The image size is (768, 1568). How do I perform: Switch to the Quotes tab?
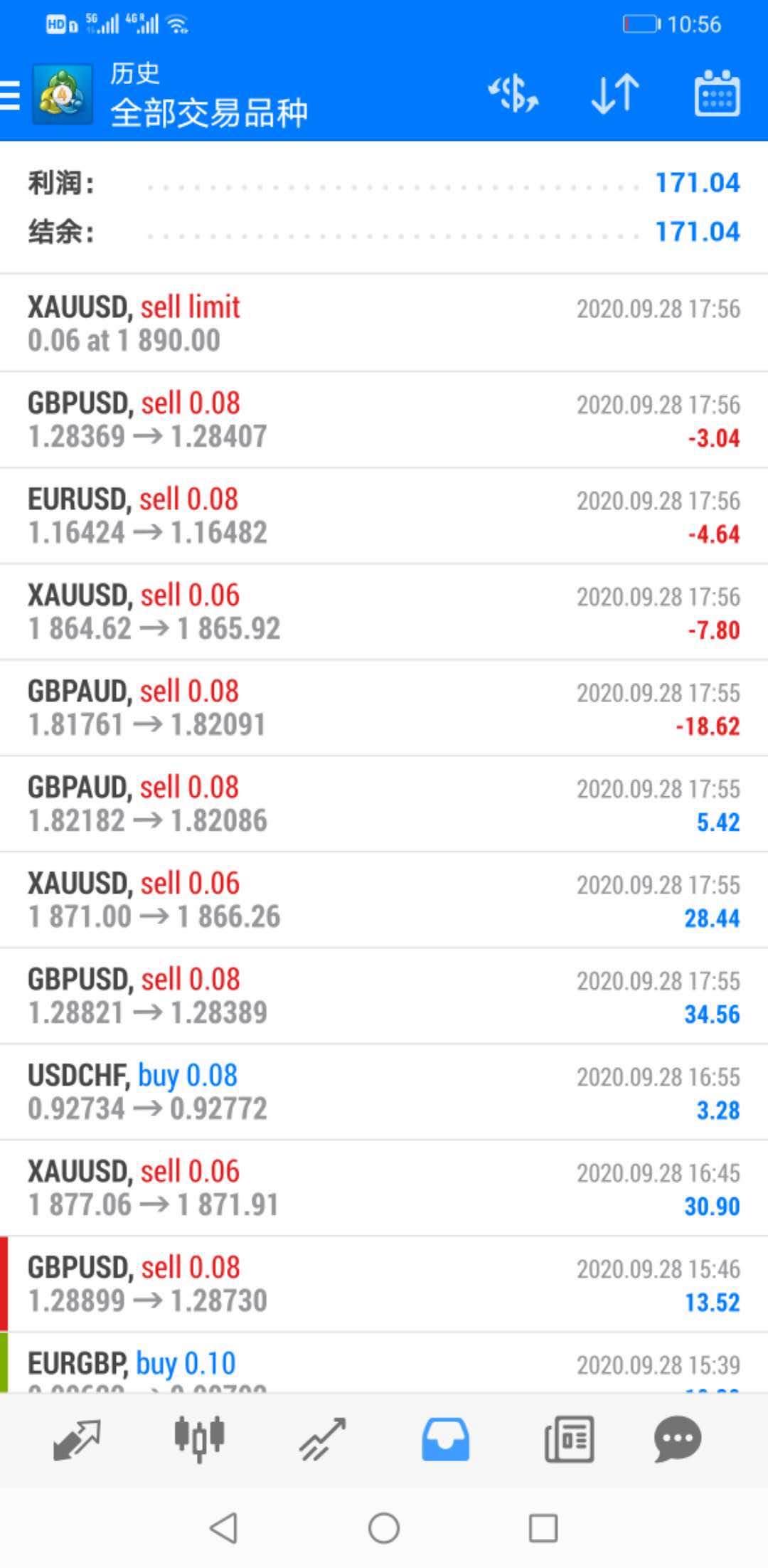click(77, 1440)
